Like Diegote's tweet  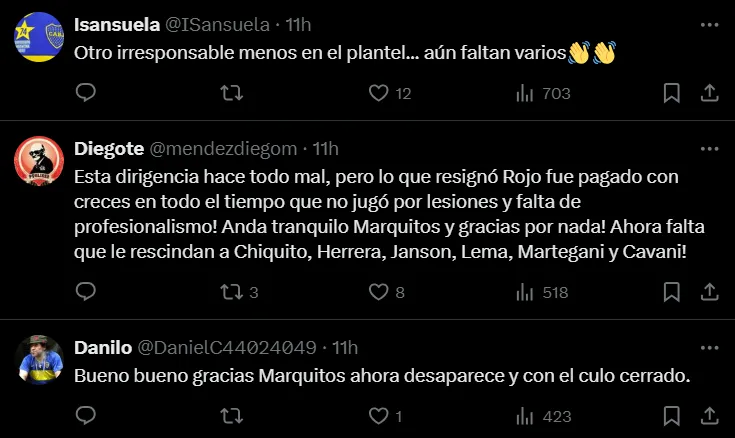point(379,292)
